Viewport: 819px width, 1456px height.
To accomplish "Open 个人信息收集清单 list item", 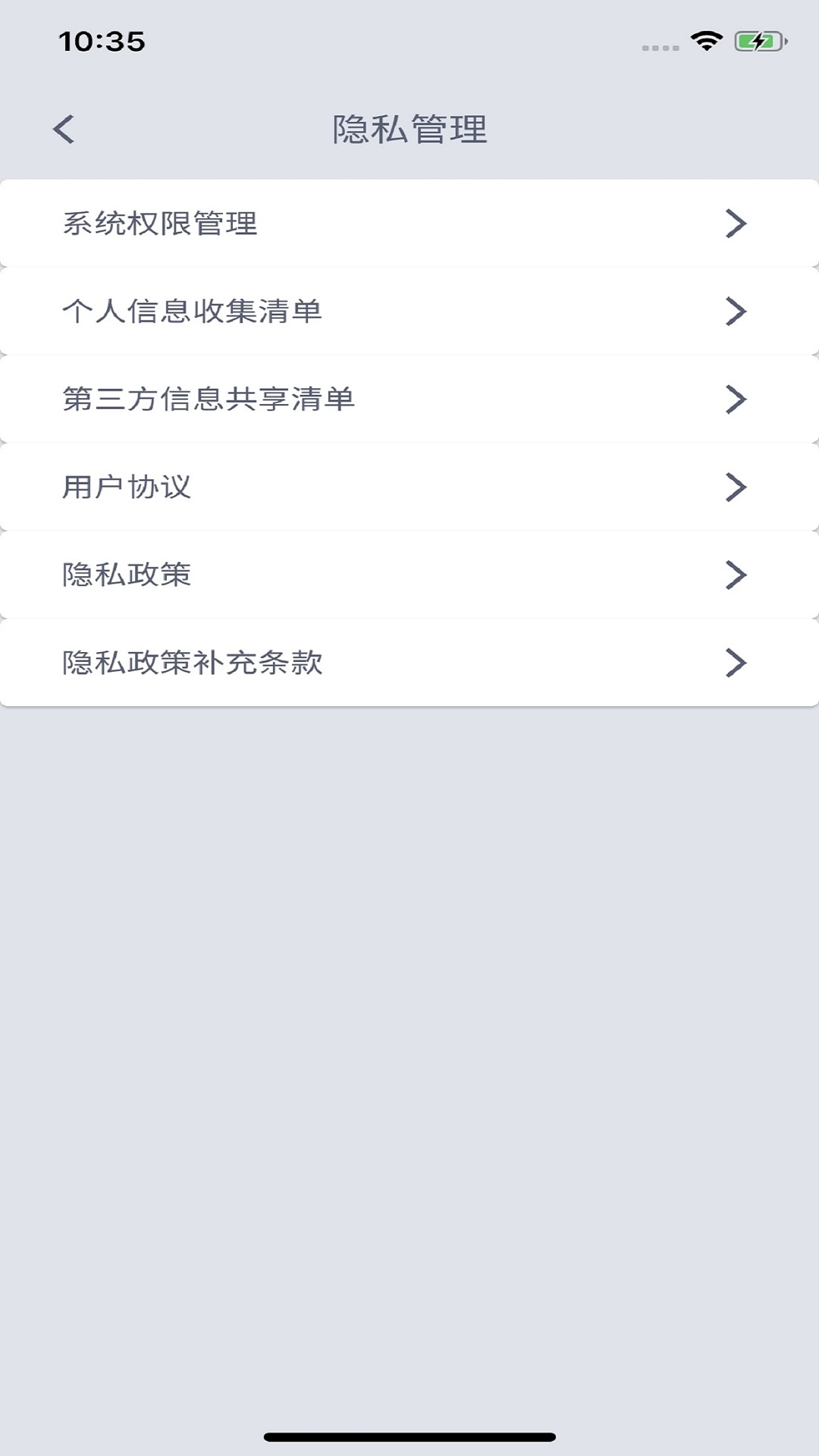I will tap(194, 311).
